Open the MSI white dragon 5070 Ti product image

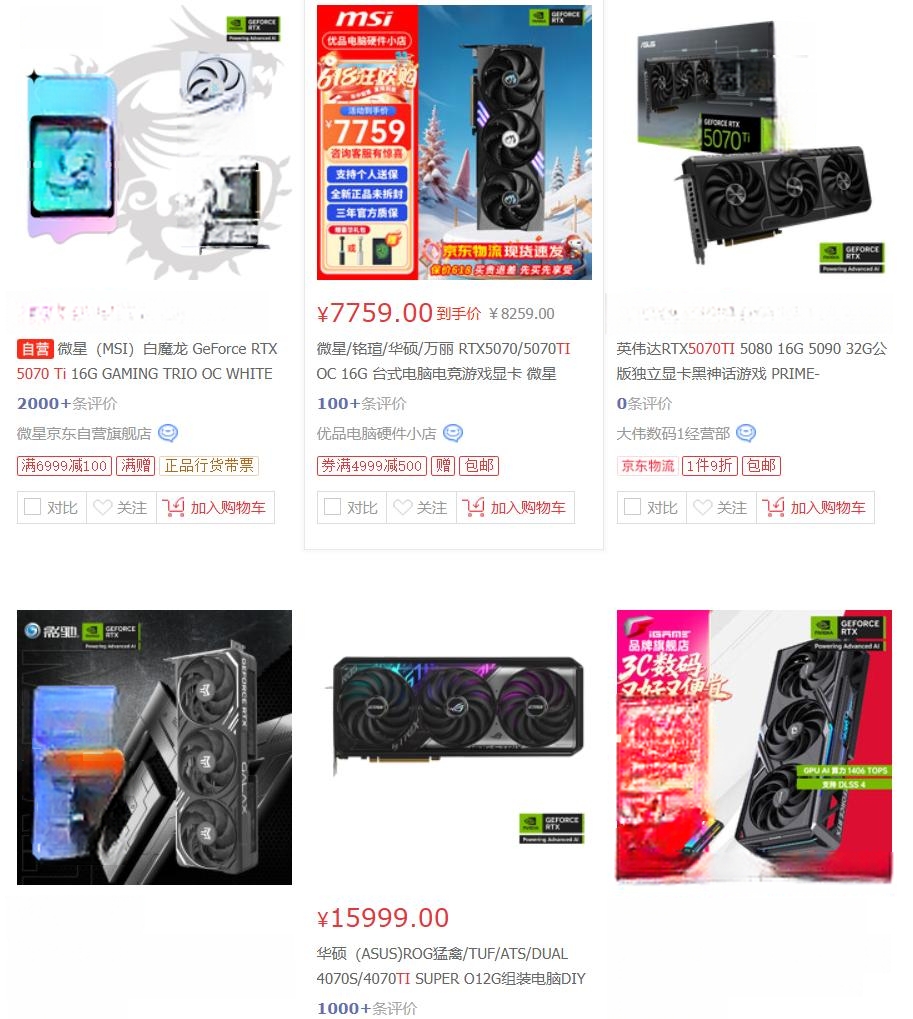click(x=154, y=142)
